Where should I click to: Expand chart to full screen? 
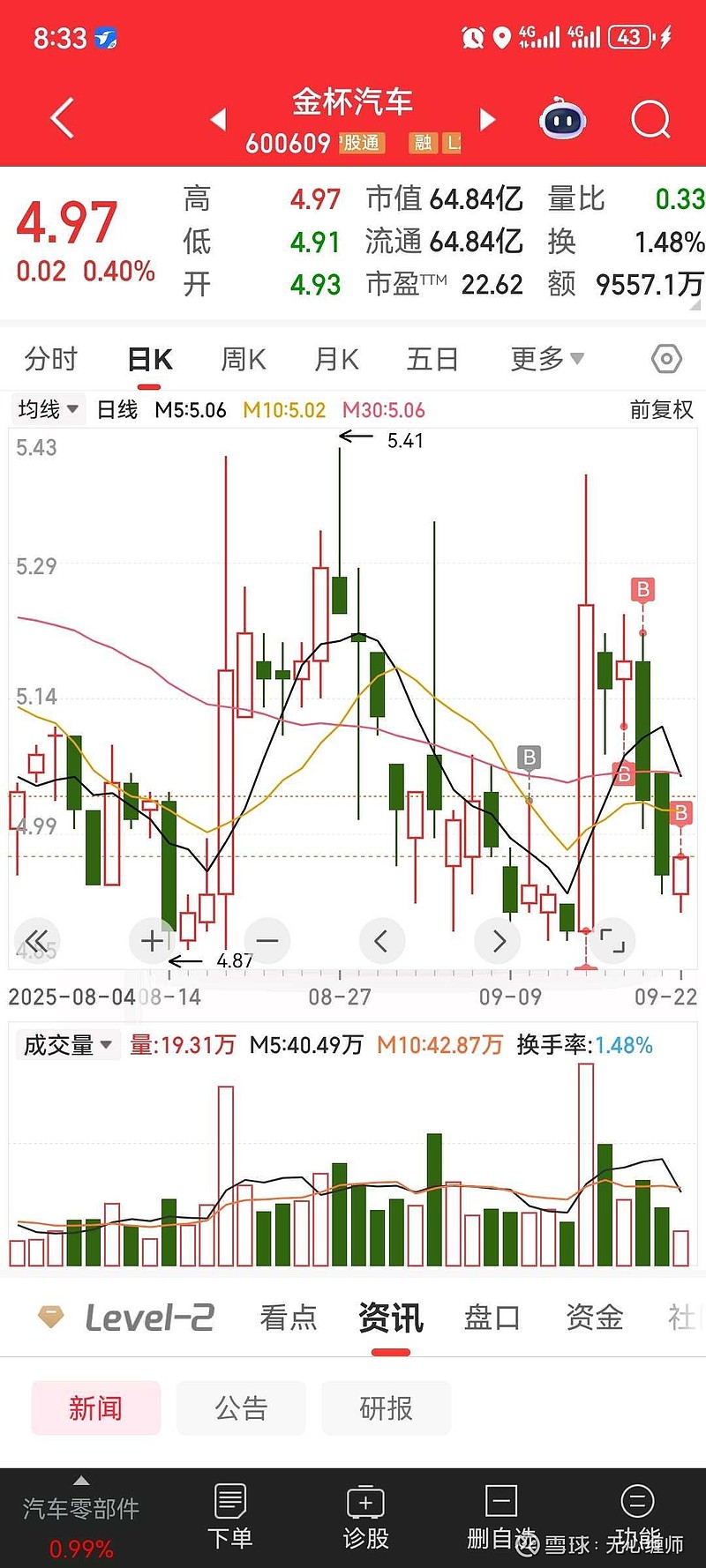[x=612, y=941]
